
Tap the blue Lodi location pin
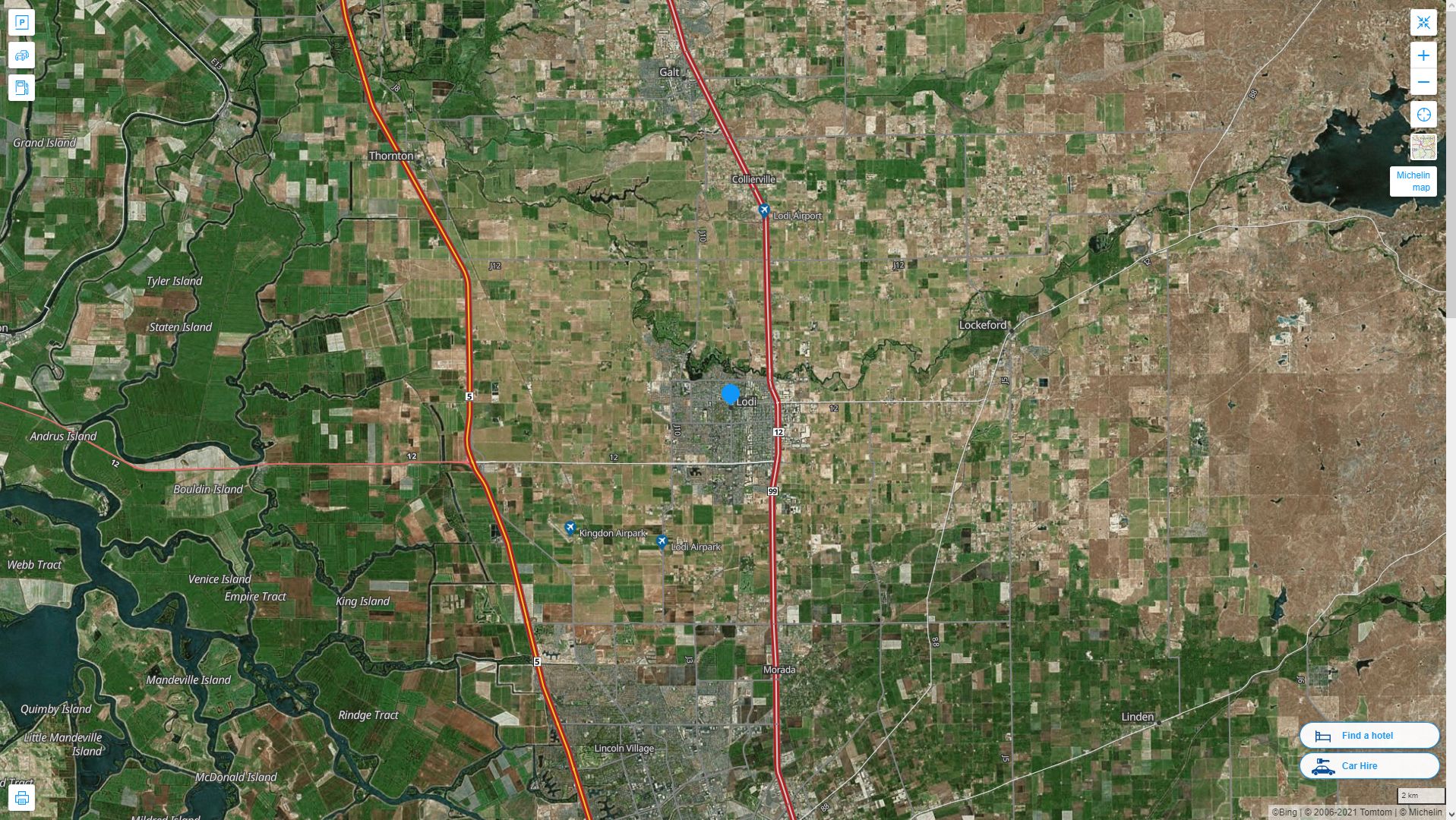(730, 395)
